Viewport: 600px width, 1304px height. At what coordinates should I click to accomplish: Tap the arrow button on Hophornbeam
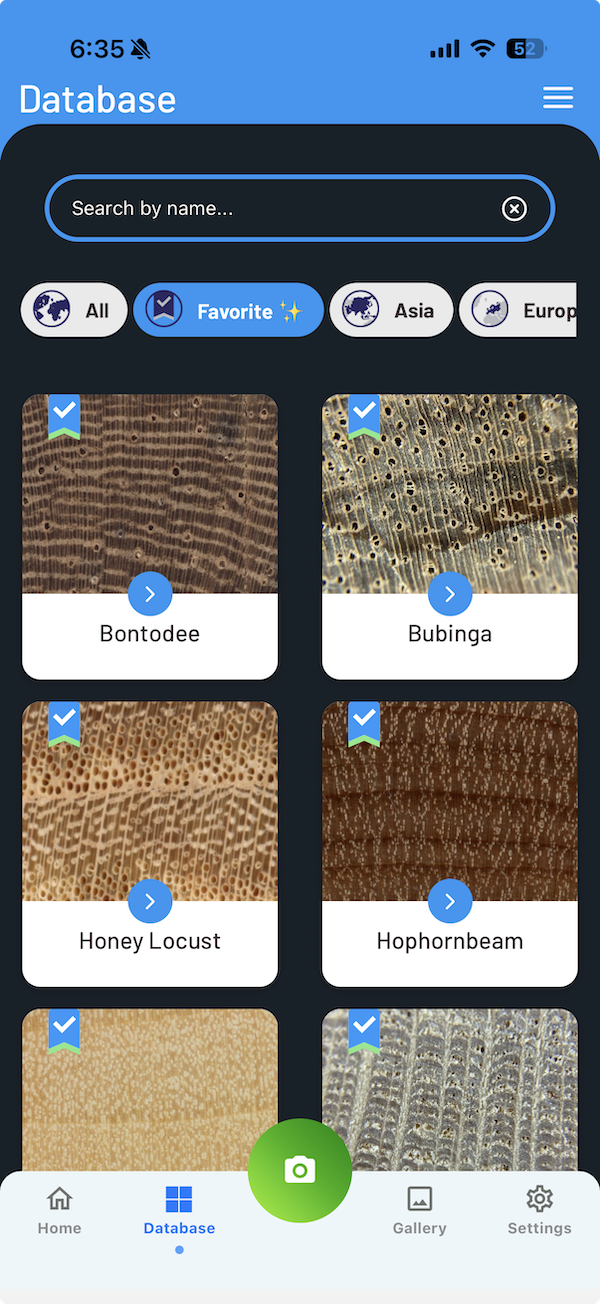click(x=450, y=902)
